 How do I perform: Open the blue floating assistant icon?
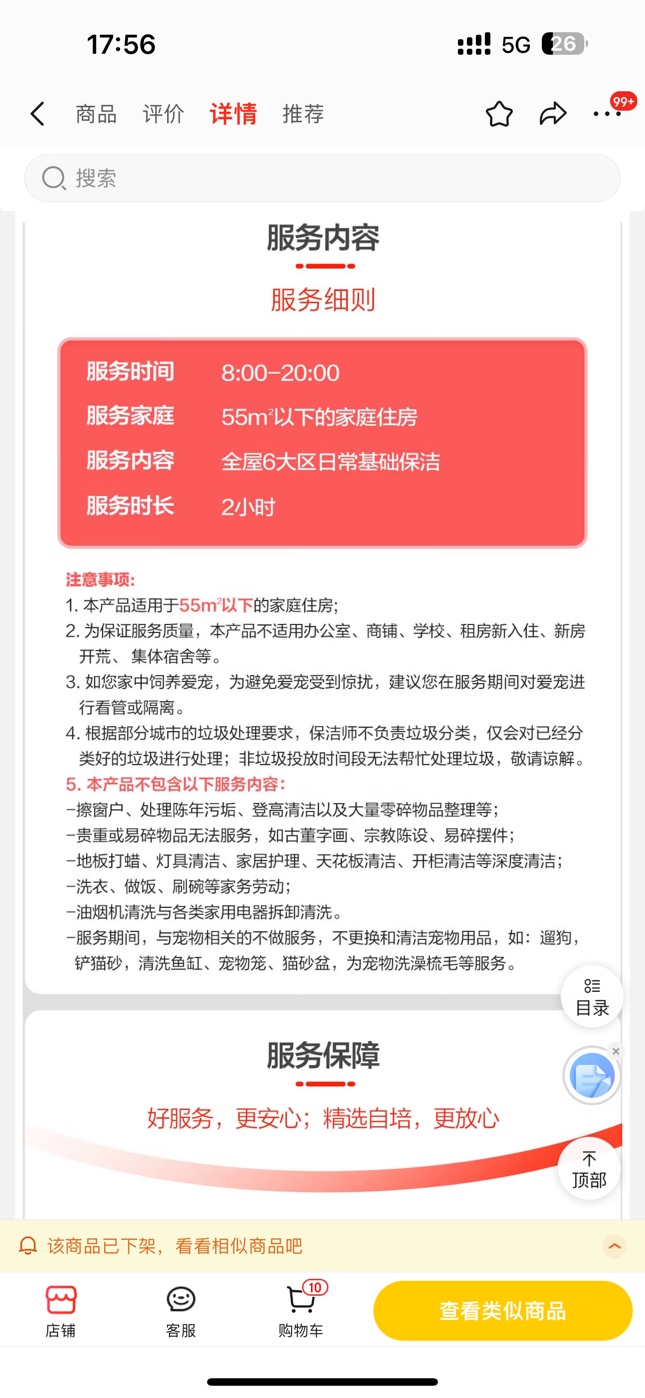pos(591,1077)
